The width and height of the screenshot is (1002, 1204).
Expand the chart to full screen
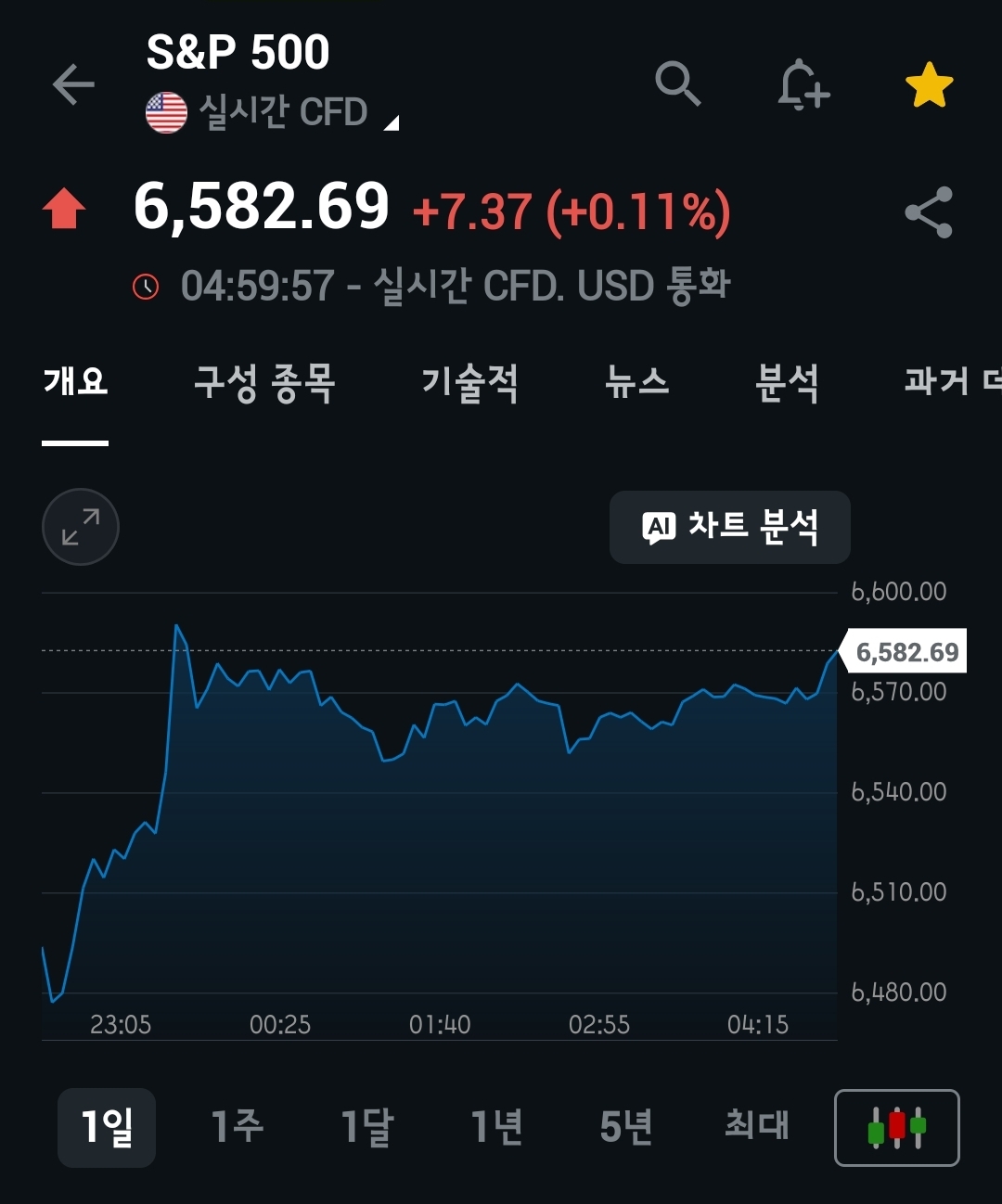81,527
